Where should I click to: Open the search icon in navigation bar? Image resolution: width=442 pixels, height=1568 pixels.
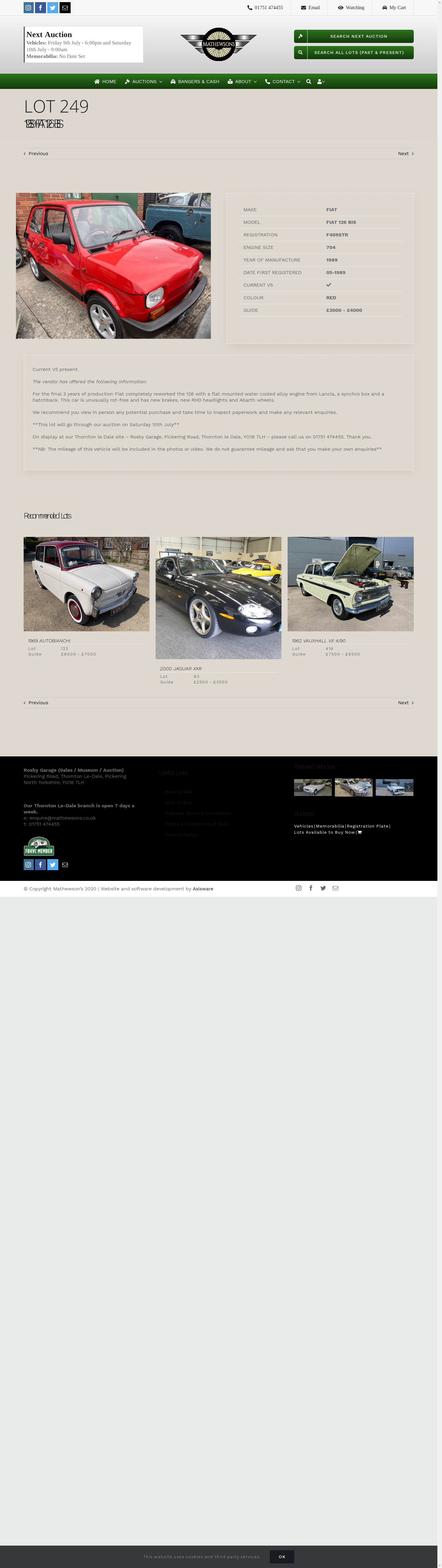tap(308, 82)
